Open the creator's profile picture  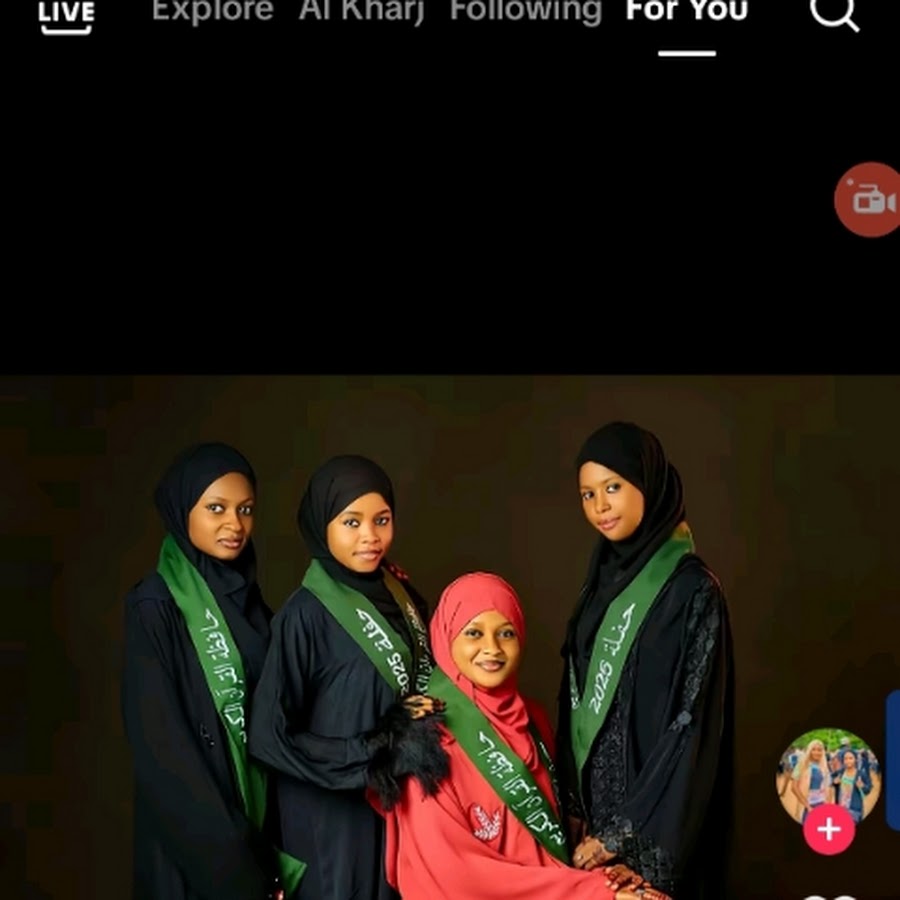point(828,775)
